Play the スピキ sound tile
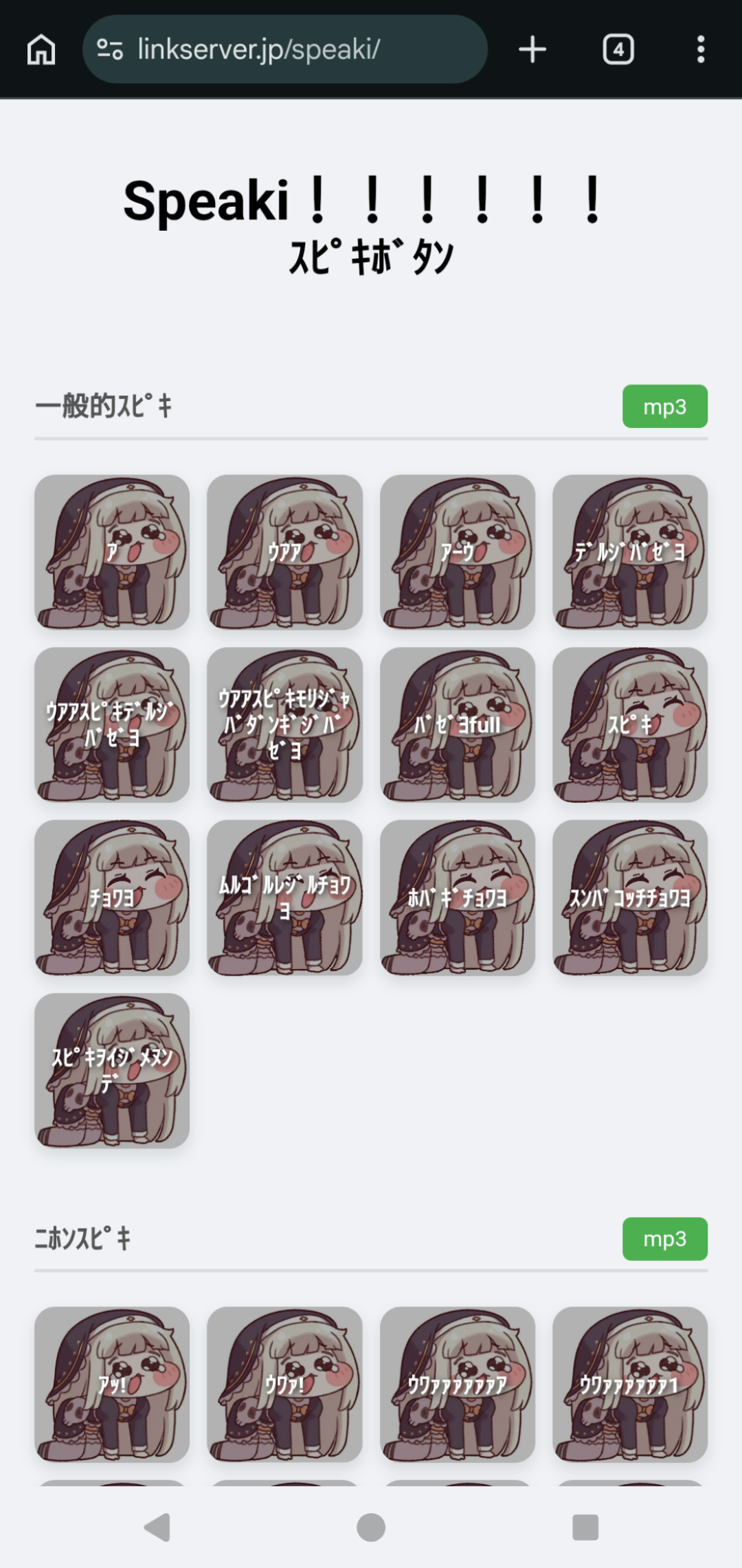The height and width of the screenshot is (1568, 742). click(x=630, y=725)
